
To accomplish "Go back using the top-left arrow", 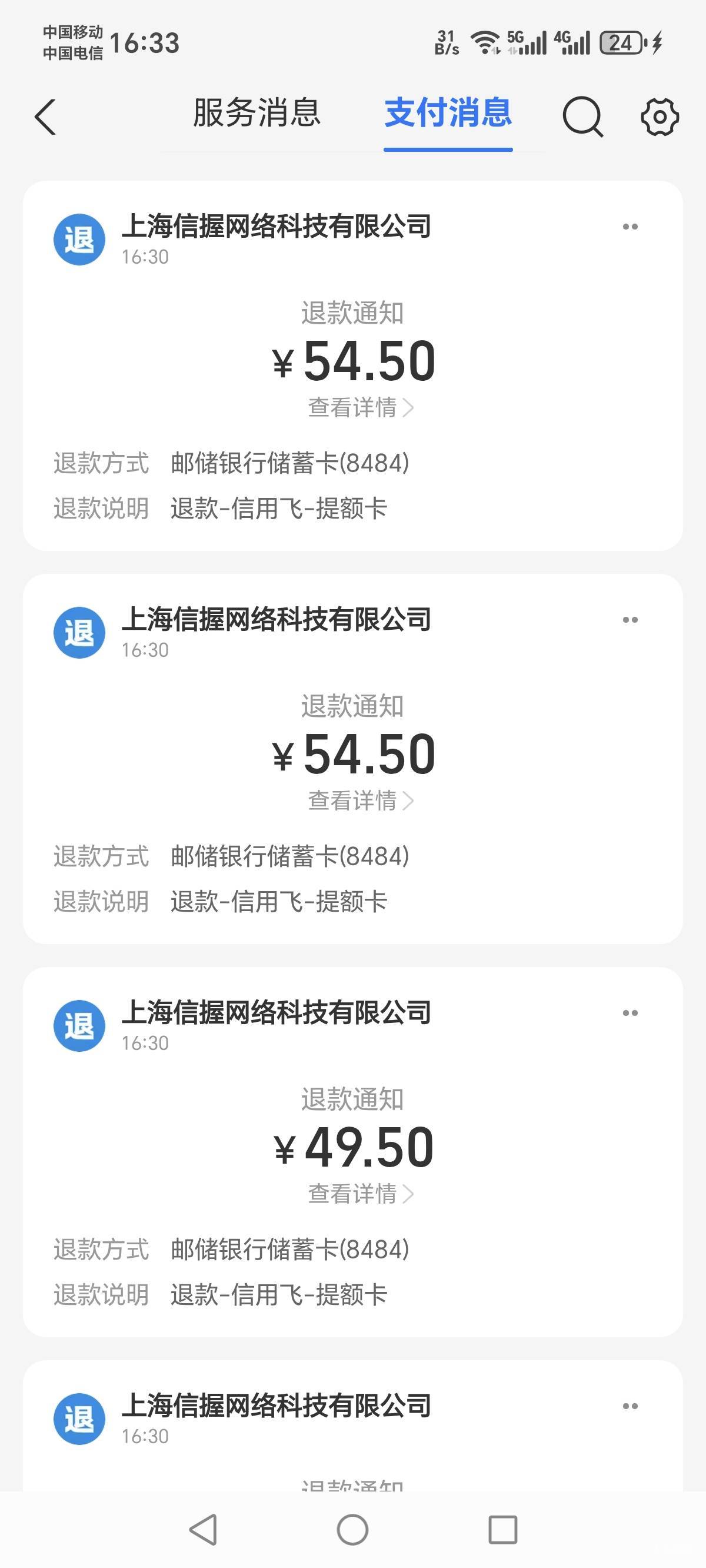I will click(45, 117).
